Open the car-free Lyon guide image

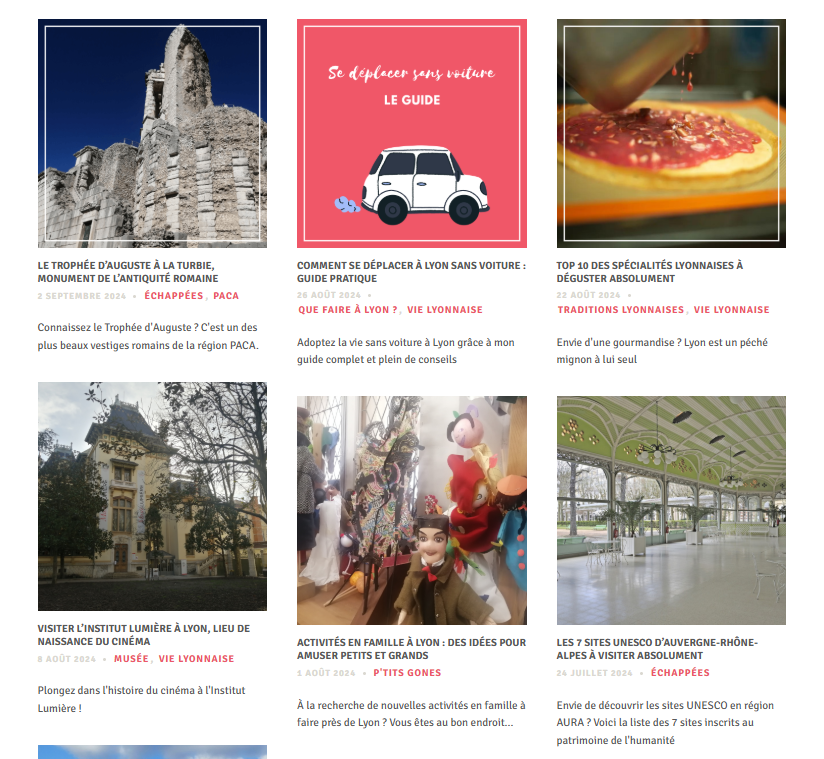click(411, 133)
